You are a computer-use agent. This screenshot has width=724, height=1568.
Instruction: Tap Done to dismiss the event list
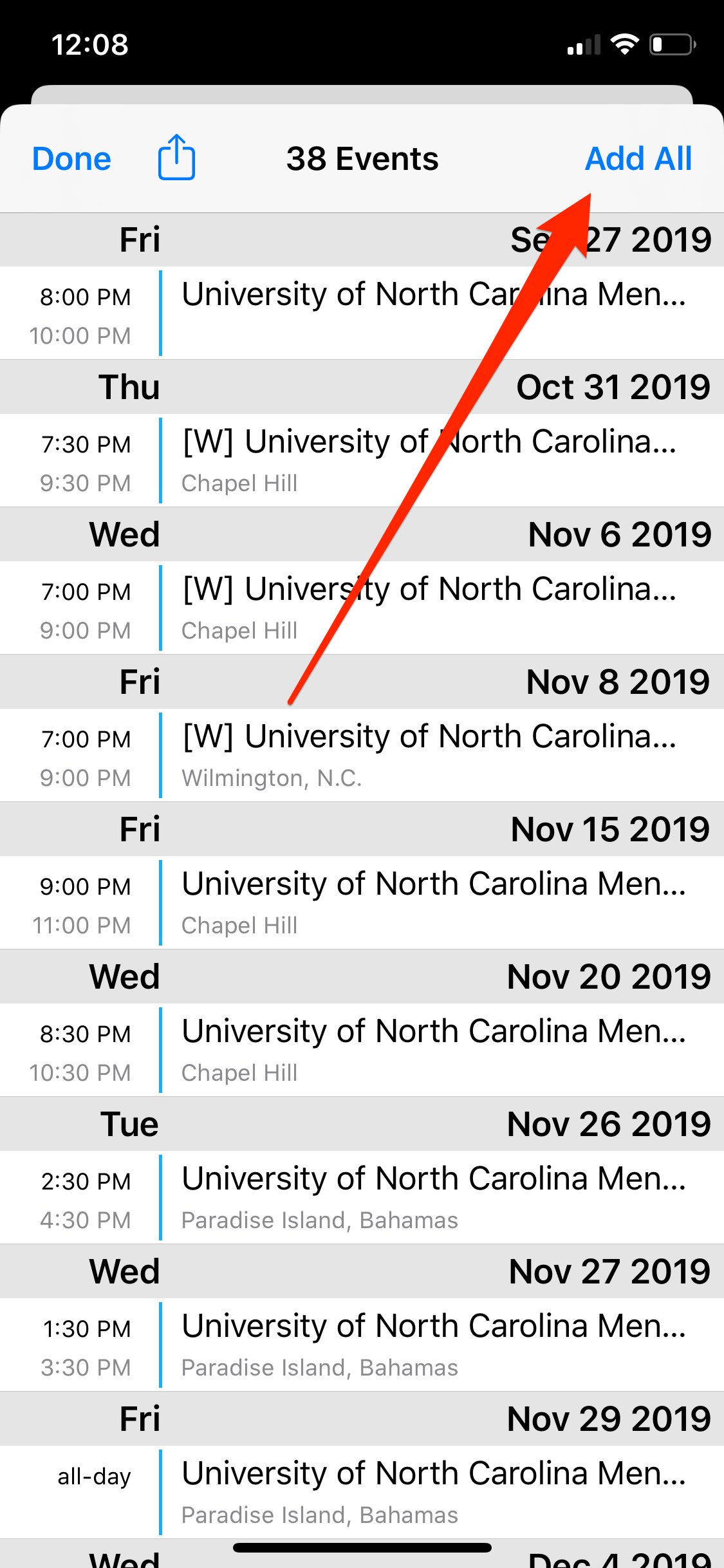point(71,159)
